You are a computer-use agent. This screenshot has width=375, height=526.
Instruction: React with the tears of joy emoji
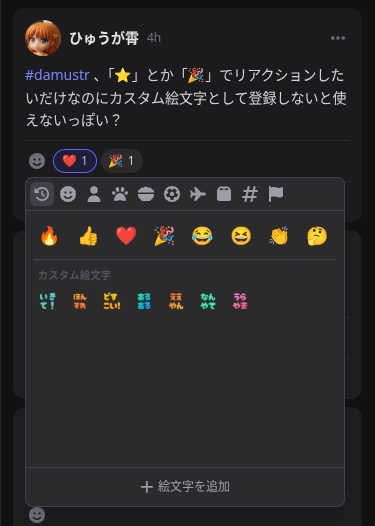coord(202,236)
